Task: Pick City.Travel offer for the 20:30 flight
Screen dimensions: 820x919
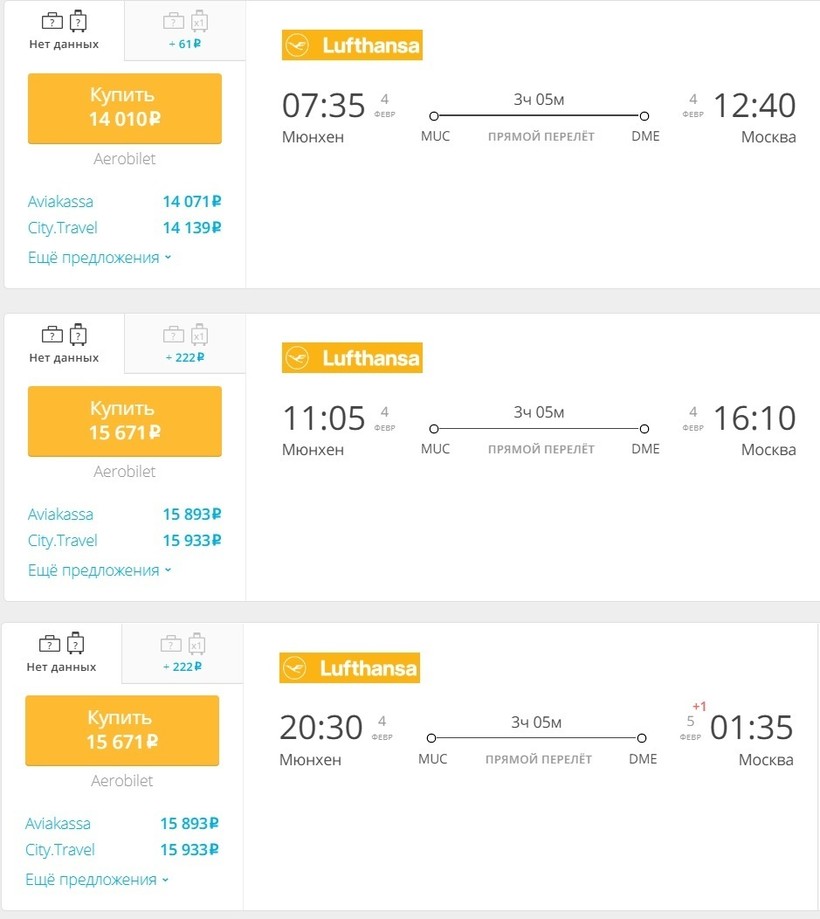Action: point(121,850)
